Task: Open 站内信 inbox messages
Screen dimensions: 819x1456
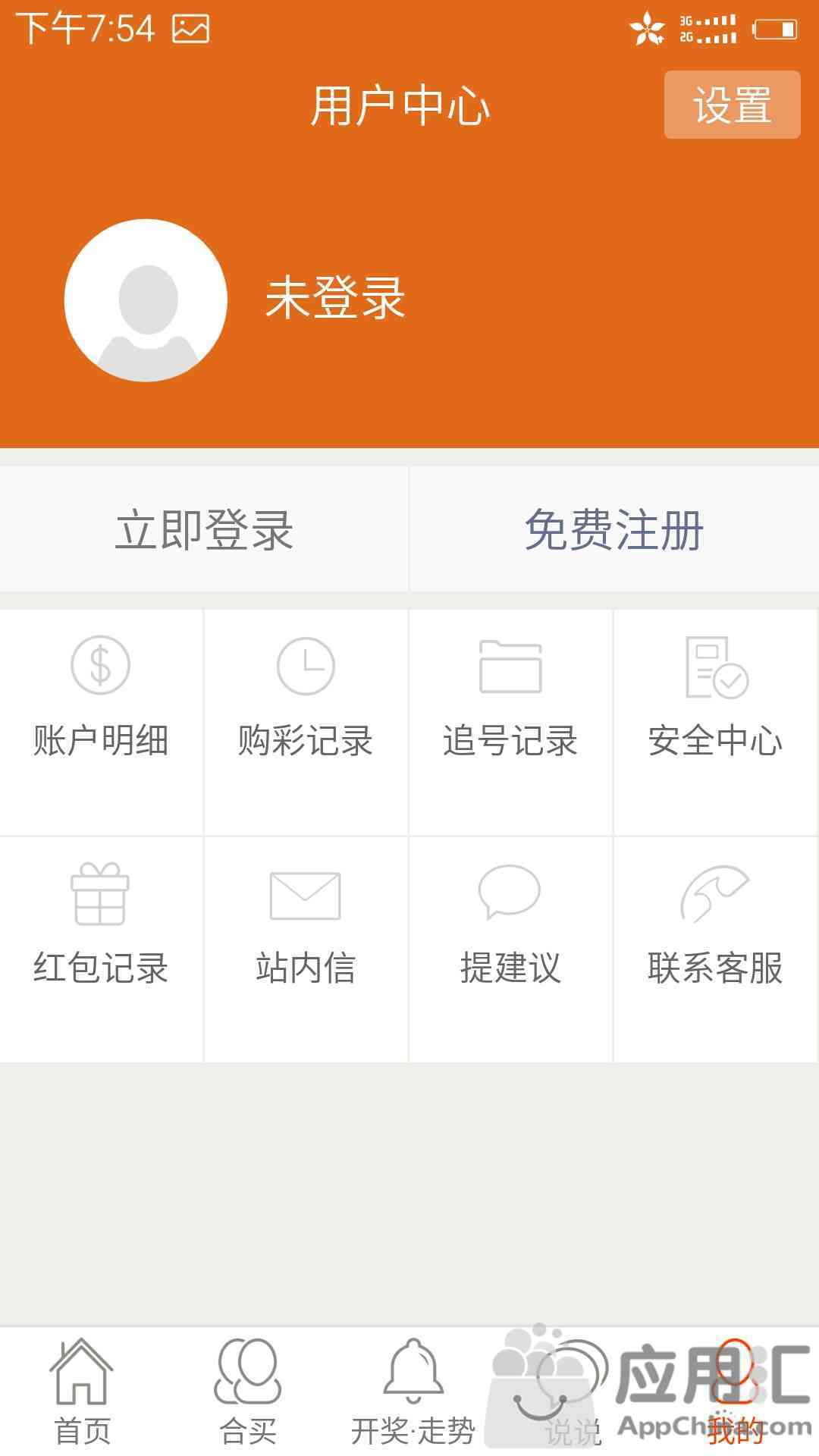Action: pyautogui.click(x=306, y=949)
